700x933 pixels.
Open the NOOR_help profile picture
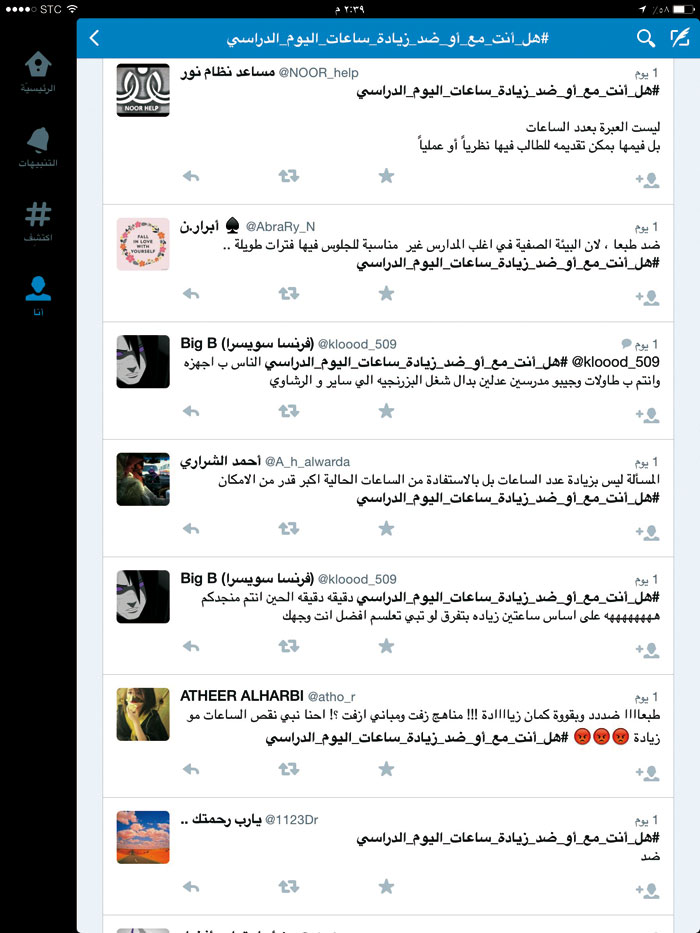point(143,91)
